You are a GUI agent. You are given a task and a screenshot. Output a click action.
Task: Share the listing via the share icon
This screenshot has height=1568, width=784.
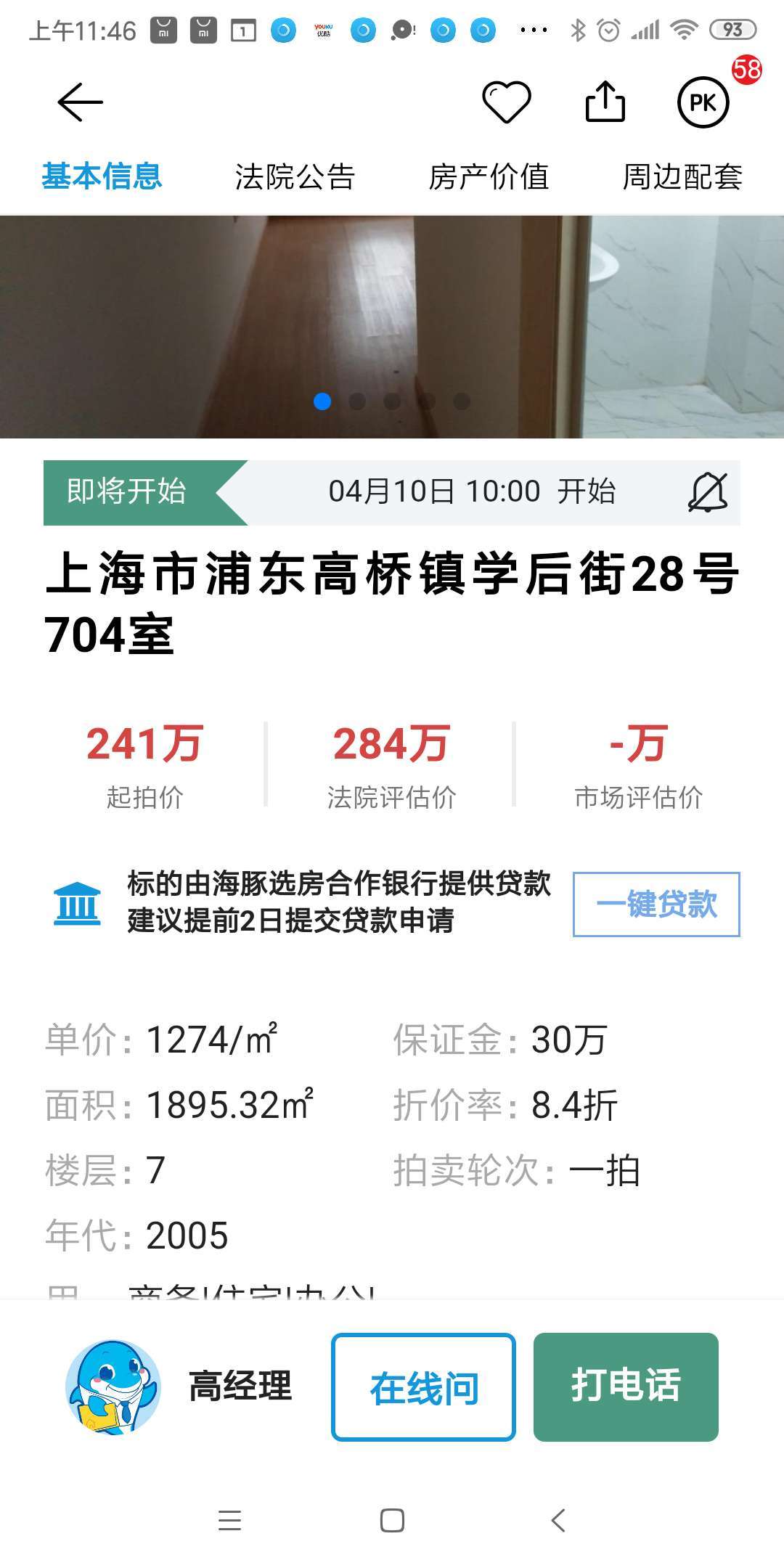(604, 101)
